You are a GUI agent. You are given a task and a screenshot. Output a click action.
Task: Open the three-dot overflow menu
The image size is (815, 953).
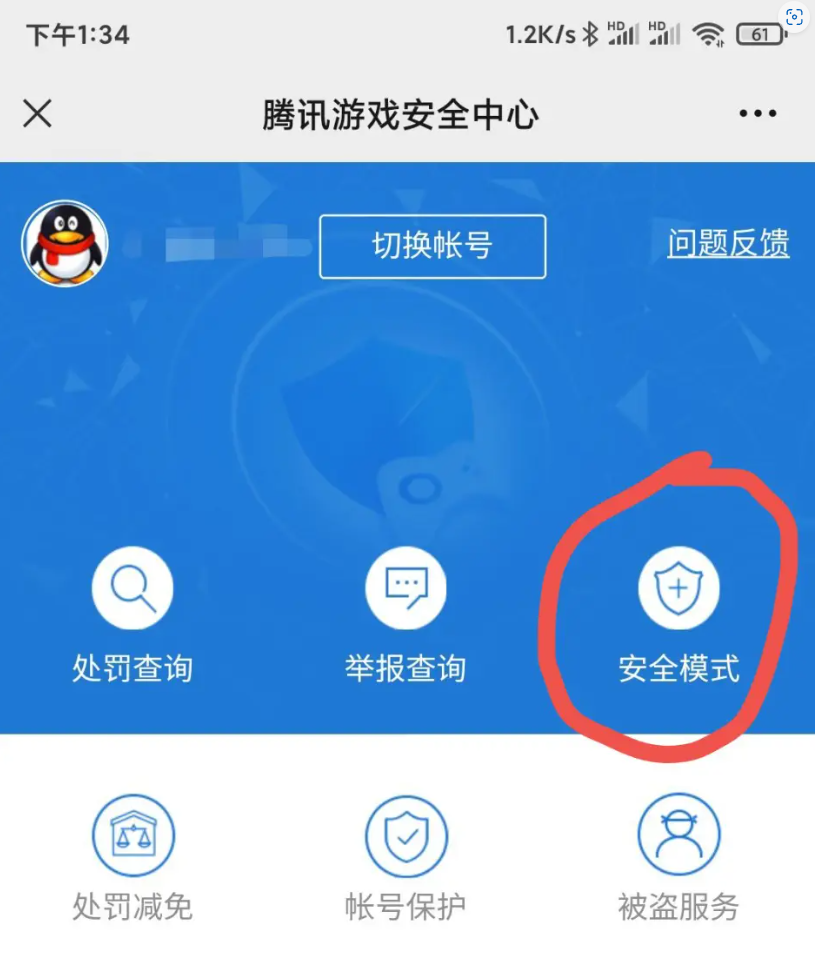click(757, 114)
